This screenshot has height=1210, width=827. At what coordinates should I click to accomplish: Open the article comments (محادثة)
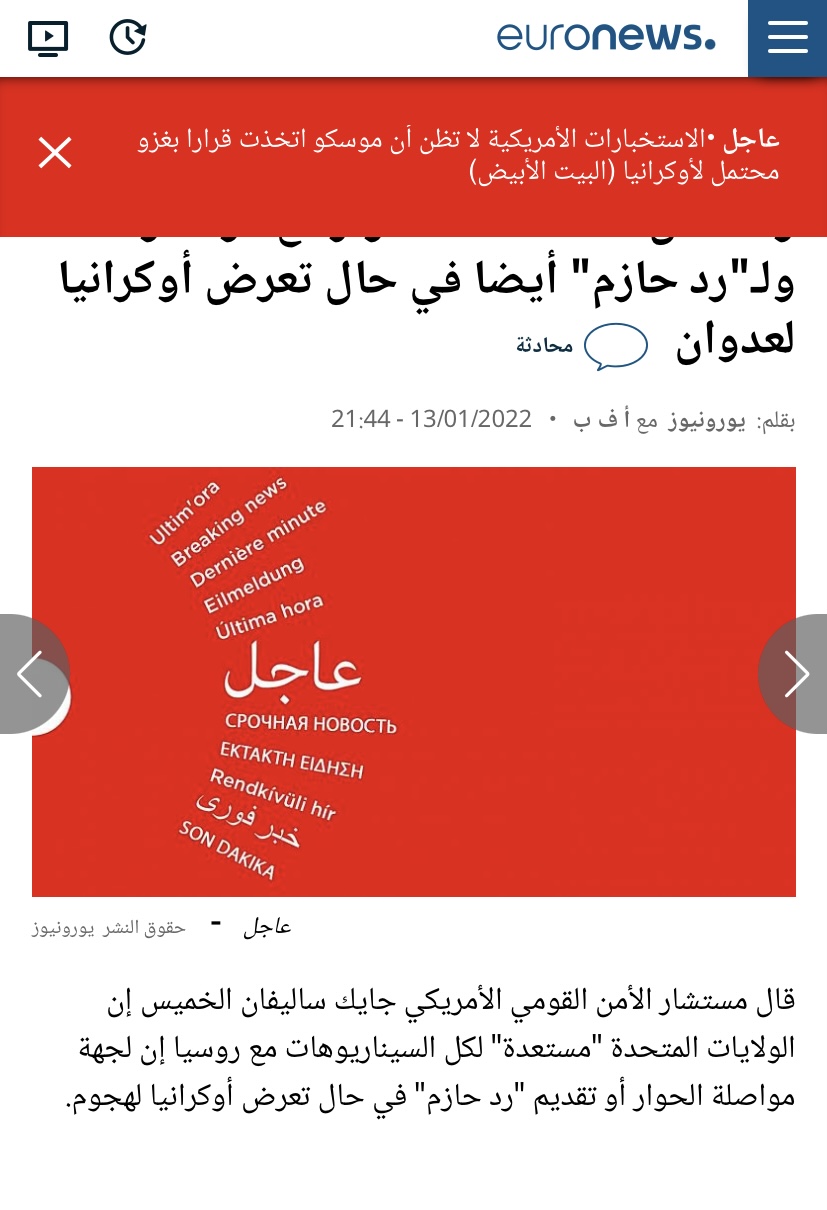580,346
